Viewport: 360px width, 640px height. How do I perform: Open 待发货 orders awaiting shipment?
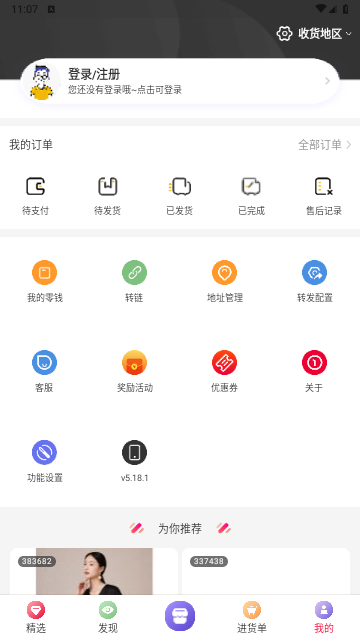108,196
